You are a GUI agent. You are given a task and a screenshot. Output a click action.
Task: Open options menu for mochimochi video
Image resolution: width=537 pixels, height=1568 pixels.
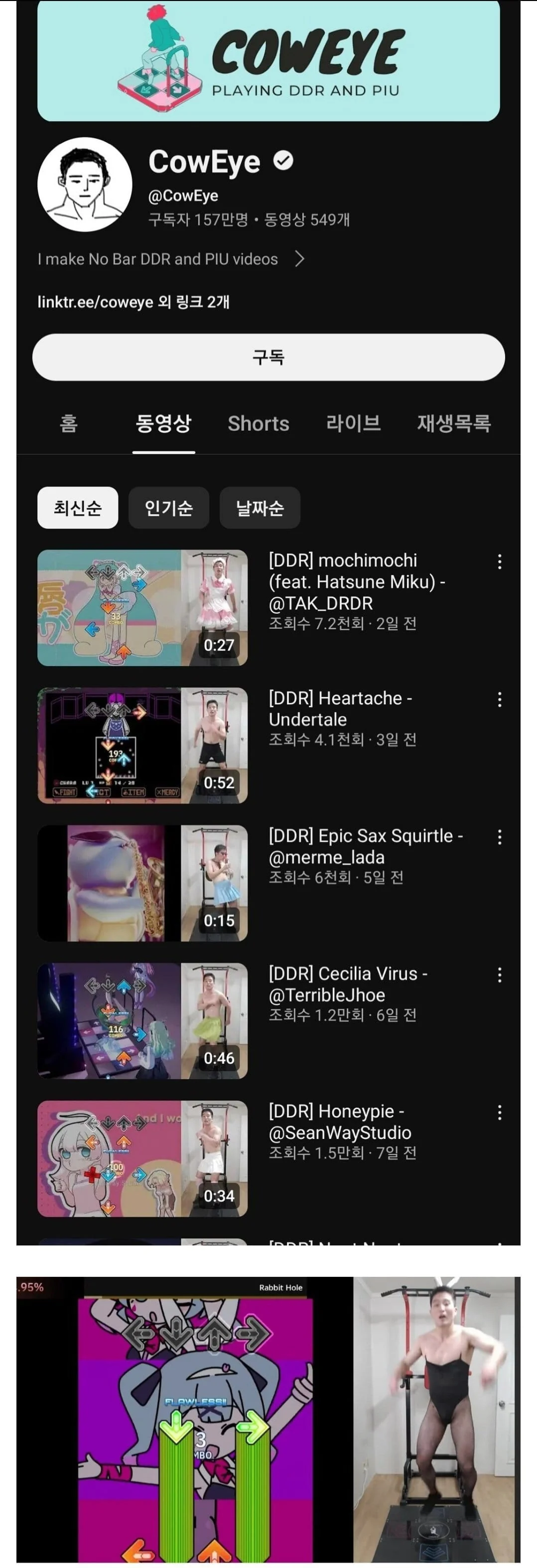pyautogui.click(x=500, y=562)
